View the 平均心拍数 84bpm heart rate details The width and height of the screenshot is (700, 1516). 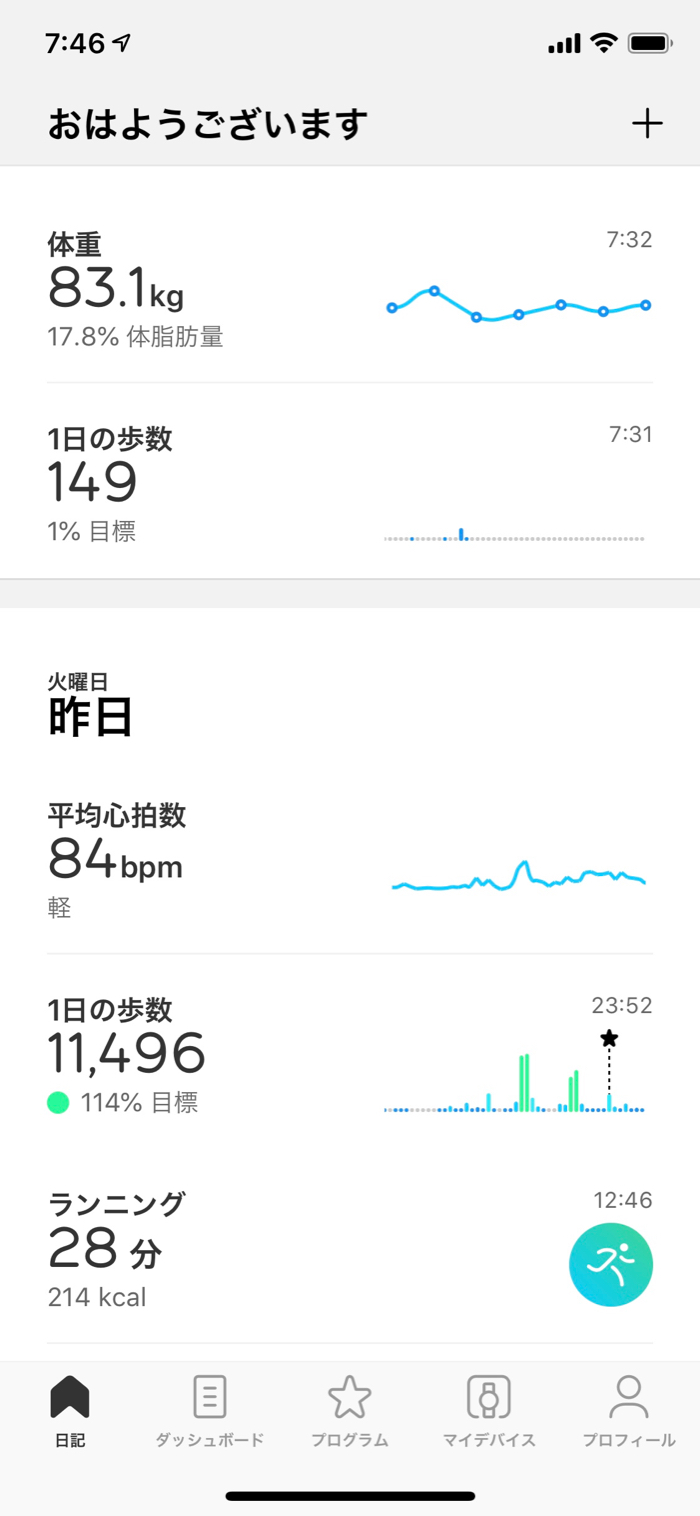point(350,860)
